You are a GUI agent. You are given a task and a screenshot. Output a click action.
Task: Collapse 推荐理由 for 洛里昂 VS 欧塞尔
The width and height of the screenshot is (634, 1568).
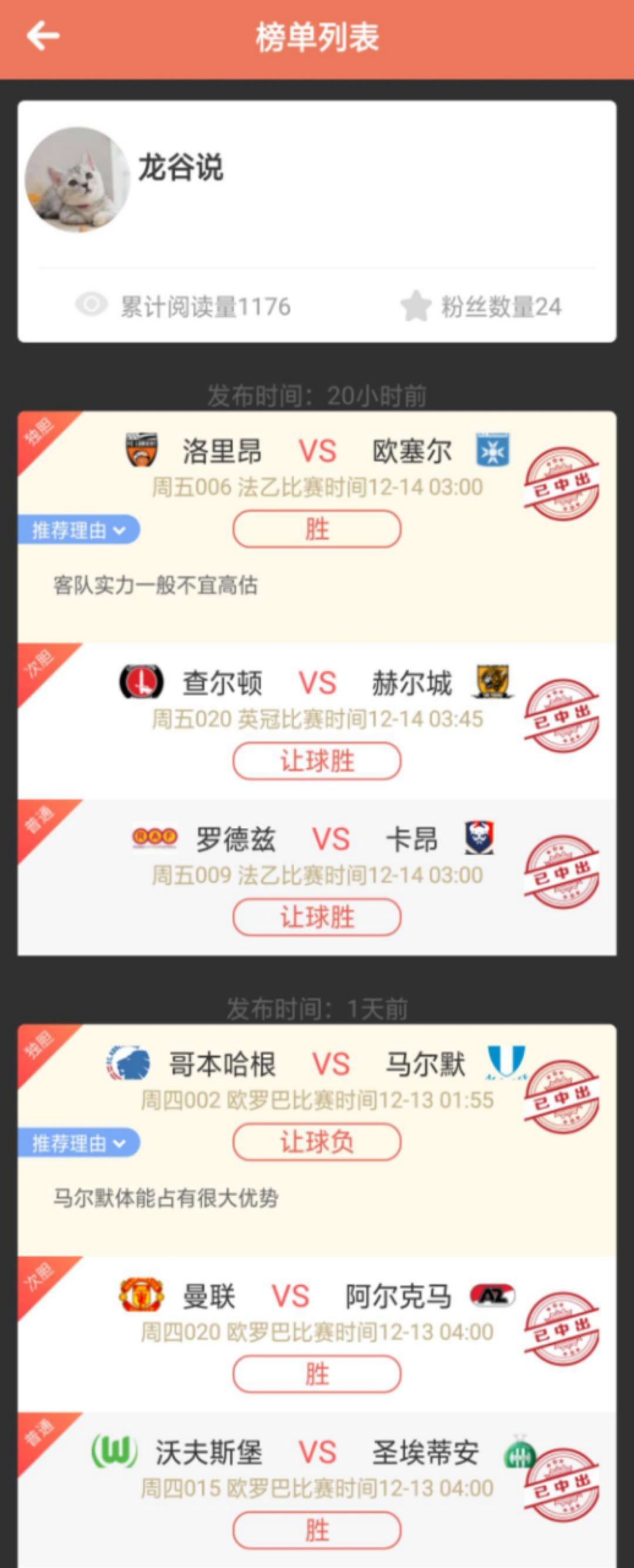(x=79, y=530)
